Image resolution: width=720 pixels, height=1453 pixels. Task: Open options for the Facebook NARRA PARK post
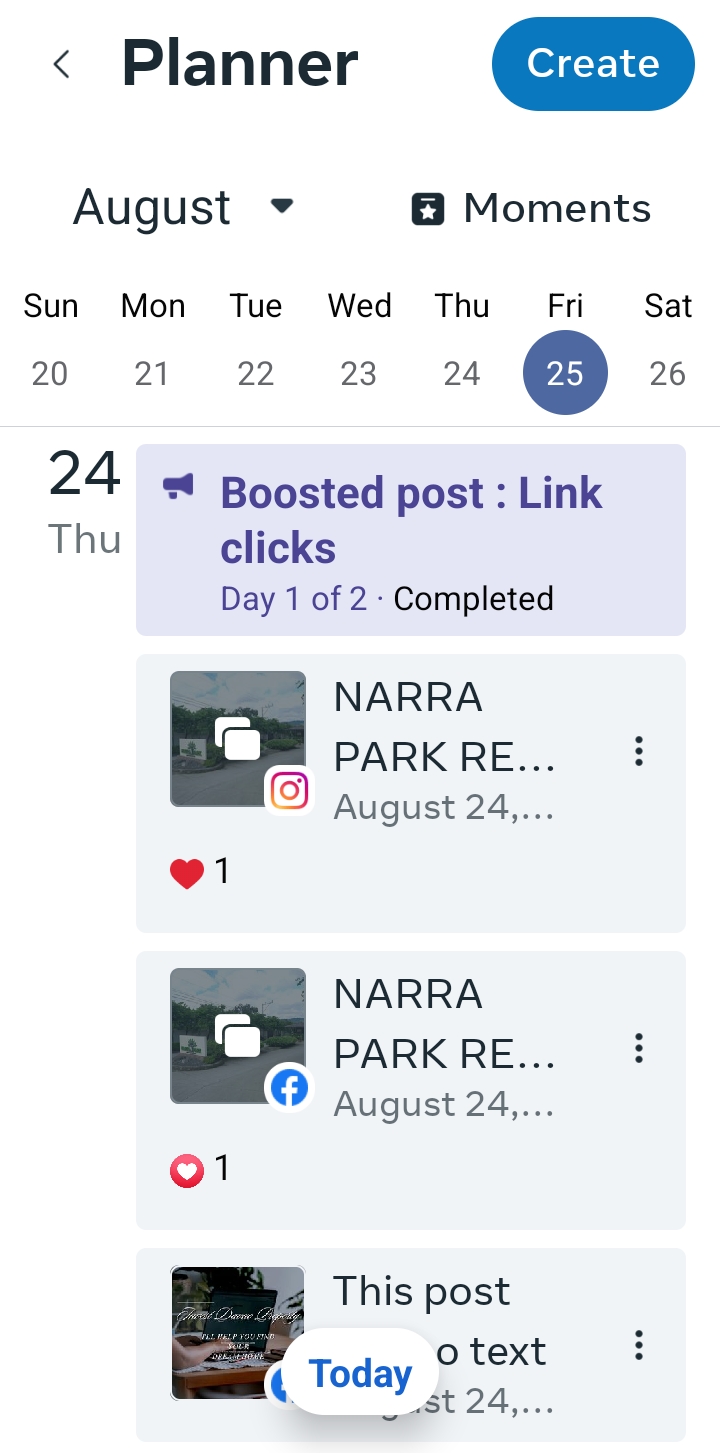point(639,1049)
